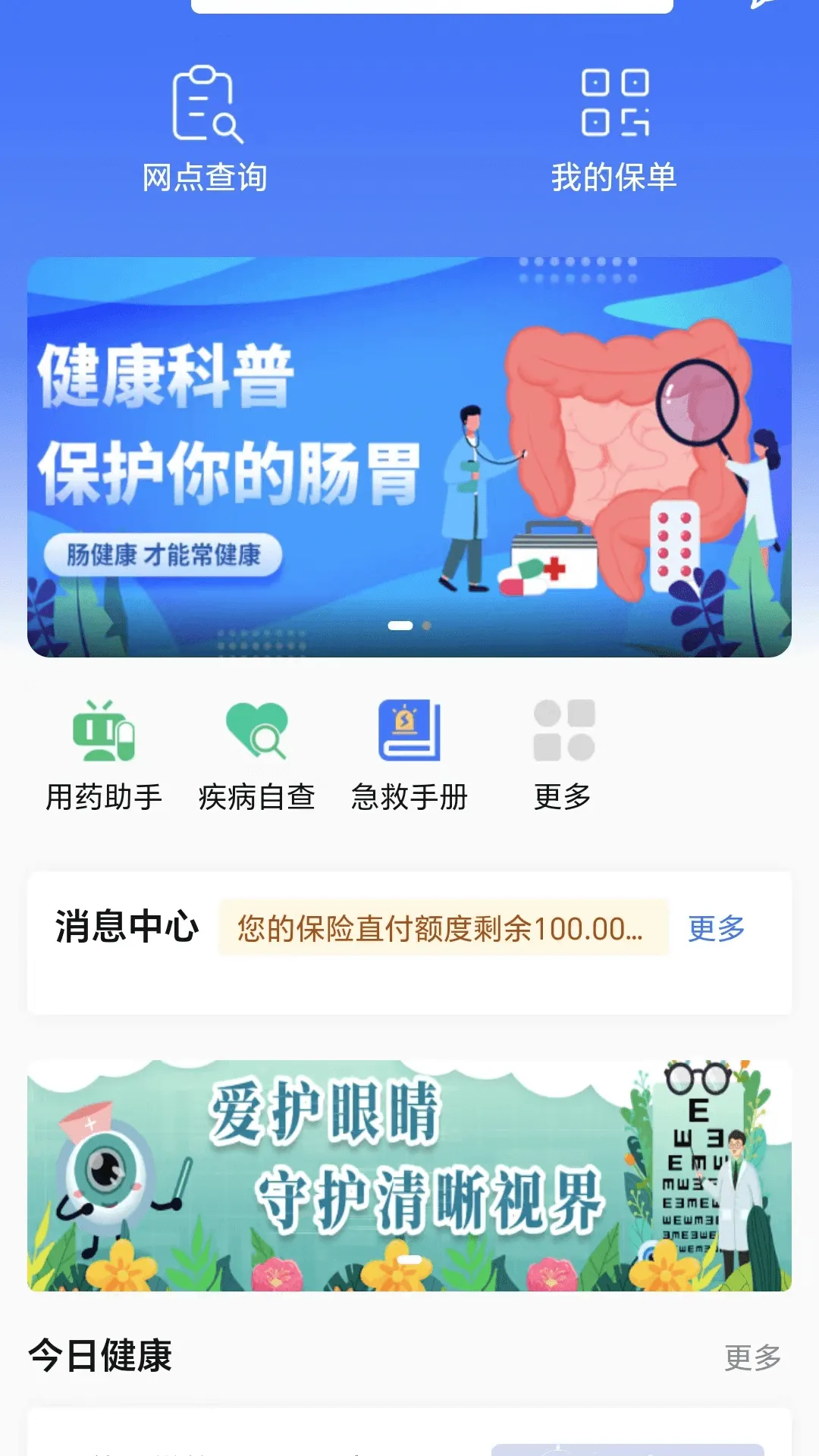Show 更多 health tools in the icon grid
Viewport: 819px width, 1456px height.
(563, 755)
